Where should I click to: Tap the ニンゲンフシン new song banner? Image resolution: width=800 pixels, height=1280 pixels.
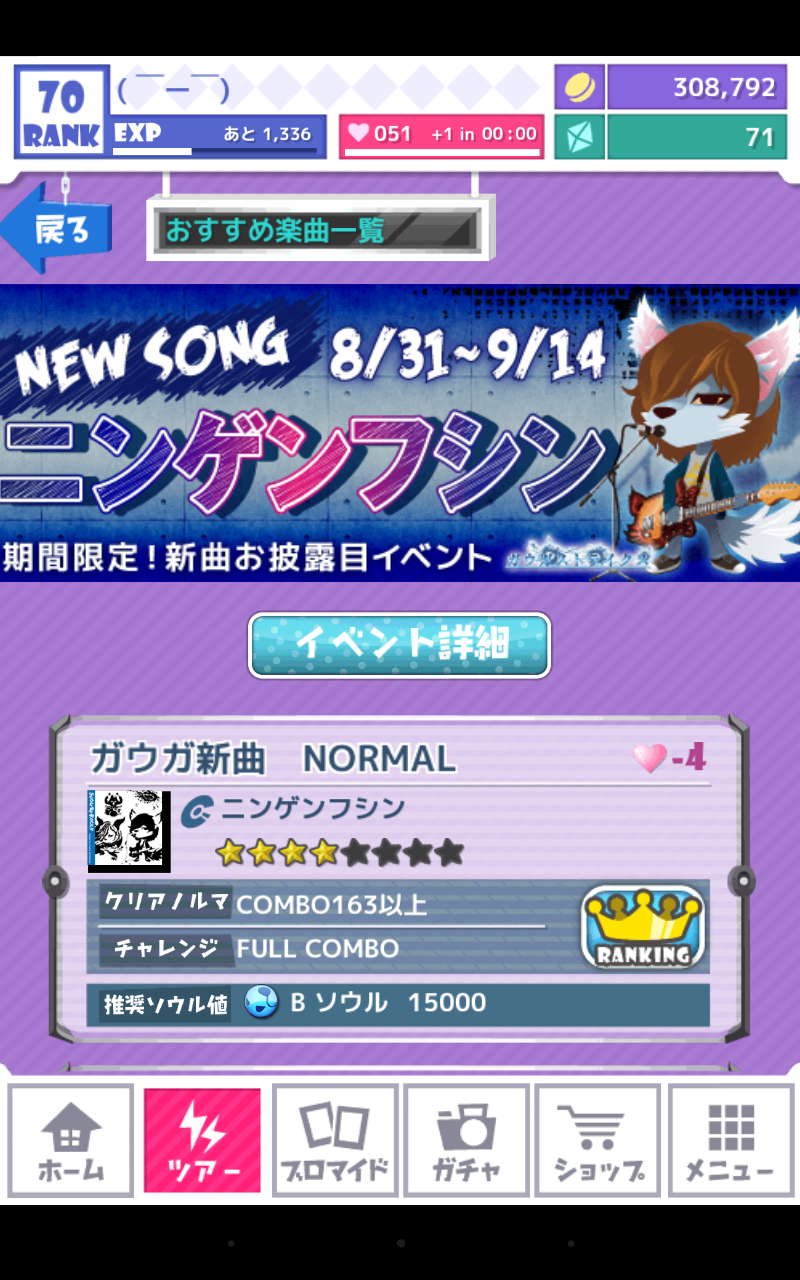[x=400, y=432]
